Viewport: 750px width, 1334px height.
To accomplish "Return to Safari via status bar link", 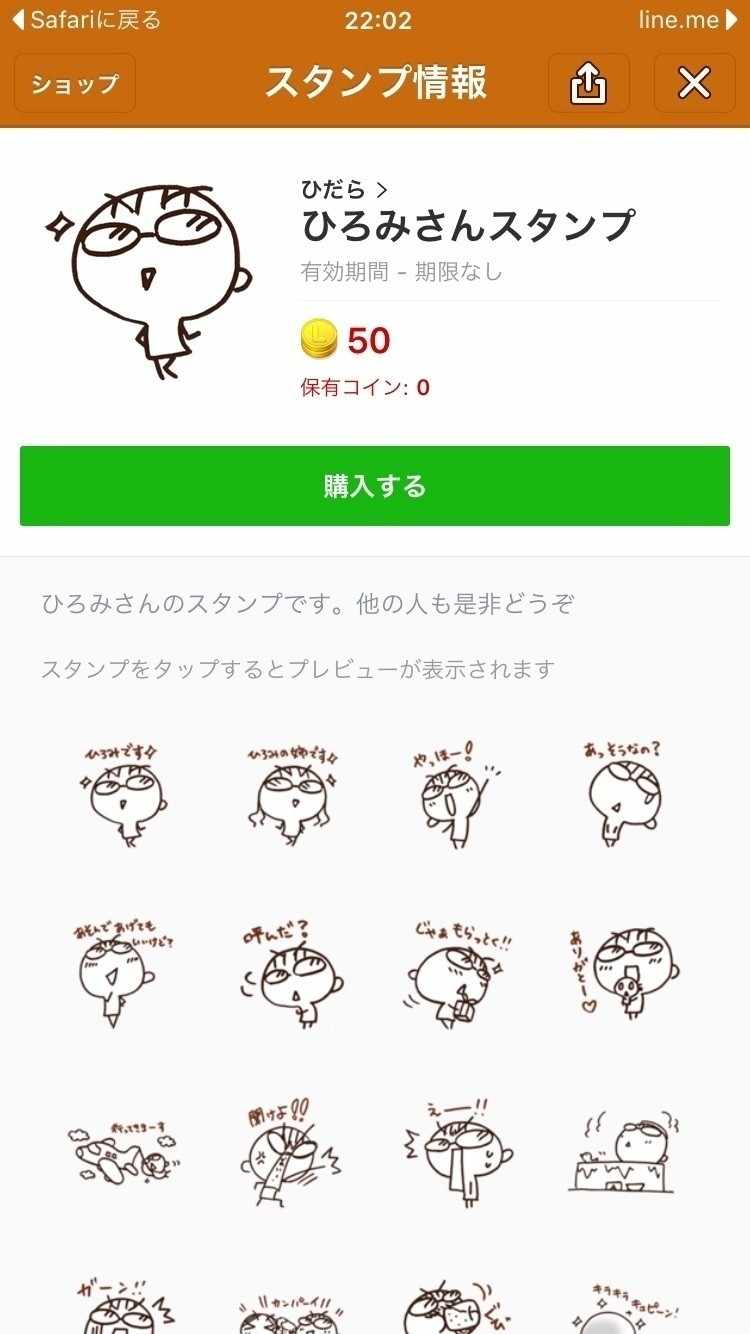I will [x=86, y=20].
